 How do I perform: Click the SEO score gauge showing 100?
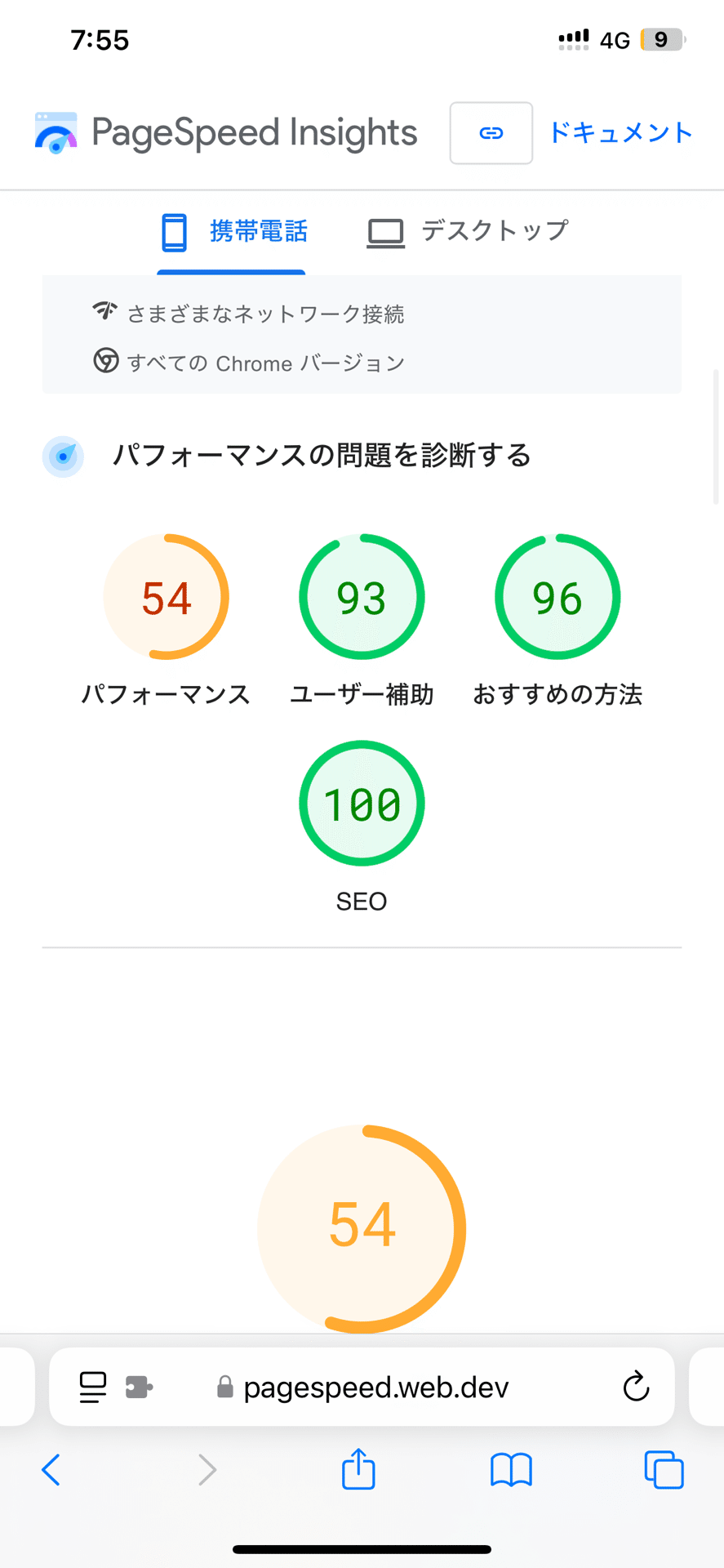362,803
